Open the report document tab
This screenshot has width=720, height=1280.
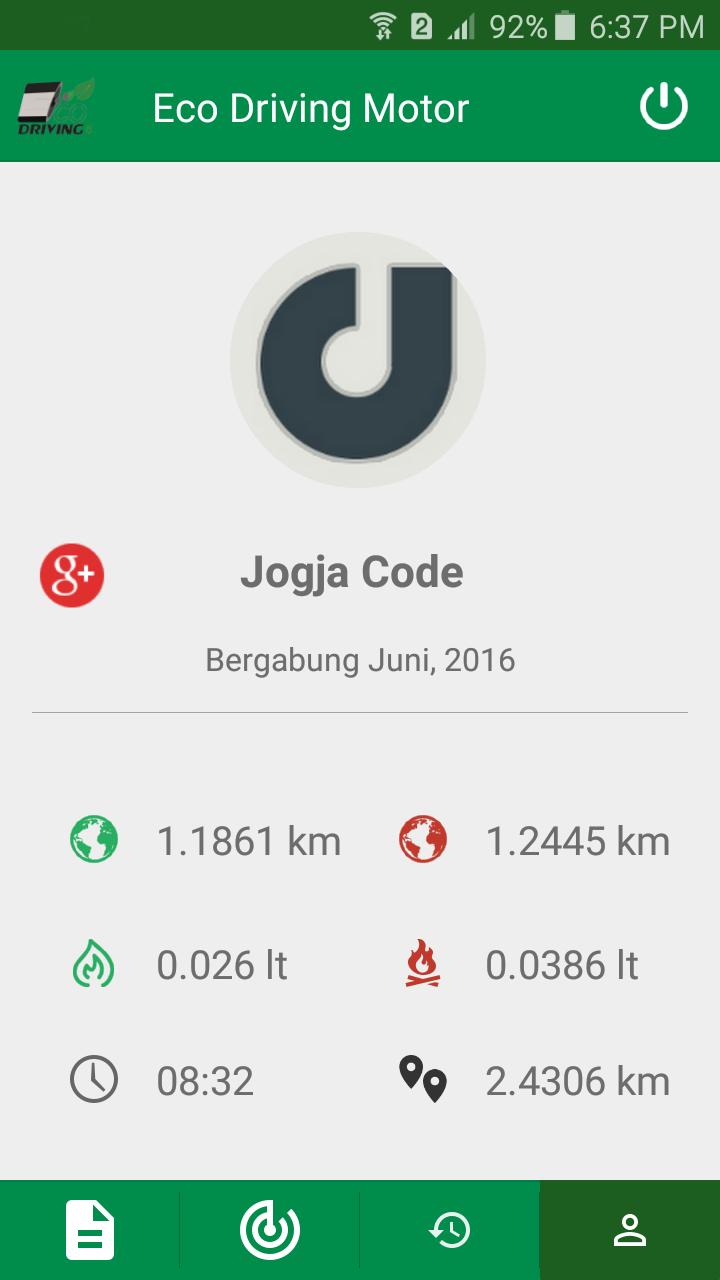pyautogui.click(x=90, y=1230)
